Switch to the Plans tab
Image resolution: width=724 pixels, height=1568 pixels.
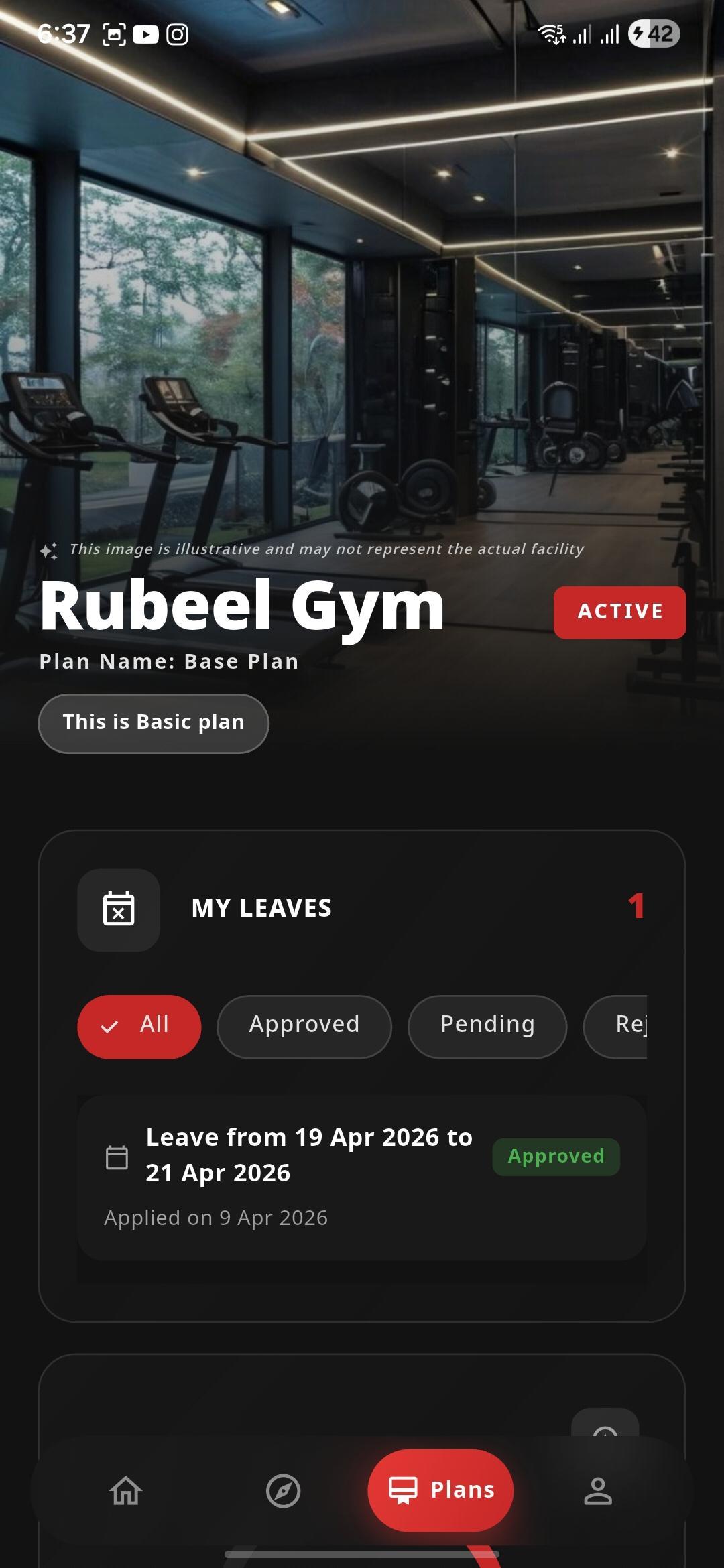pos(440,1490)
